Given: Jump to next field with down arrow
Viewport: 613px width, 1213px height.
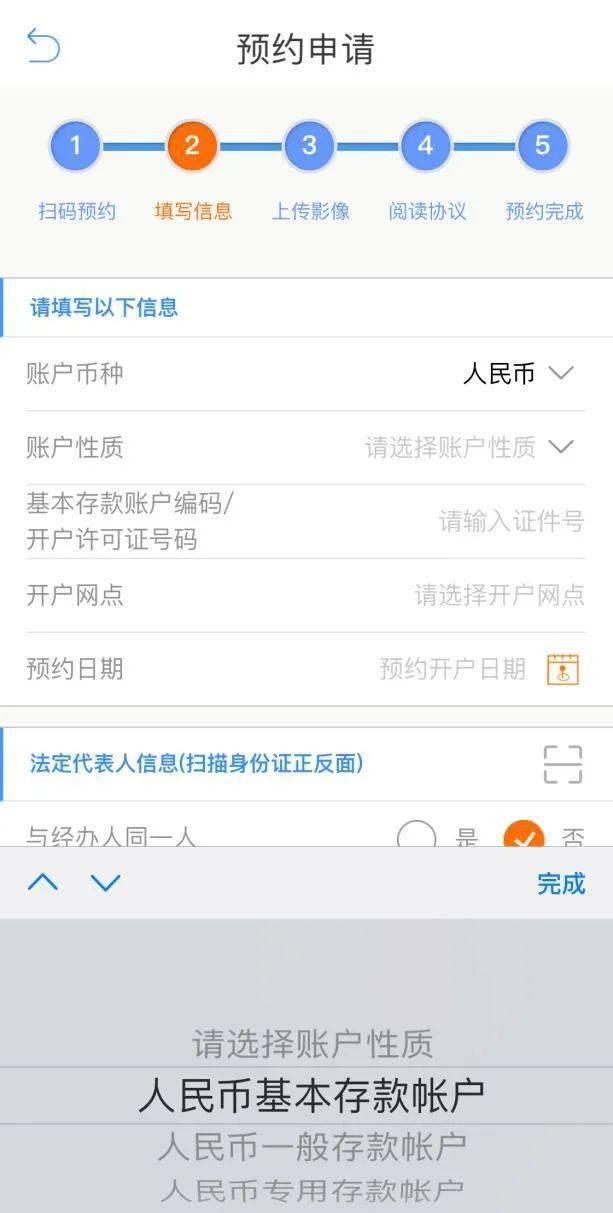Looking at the screenshot, I should point(105,883).
